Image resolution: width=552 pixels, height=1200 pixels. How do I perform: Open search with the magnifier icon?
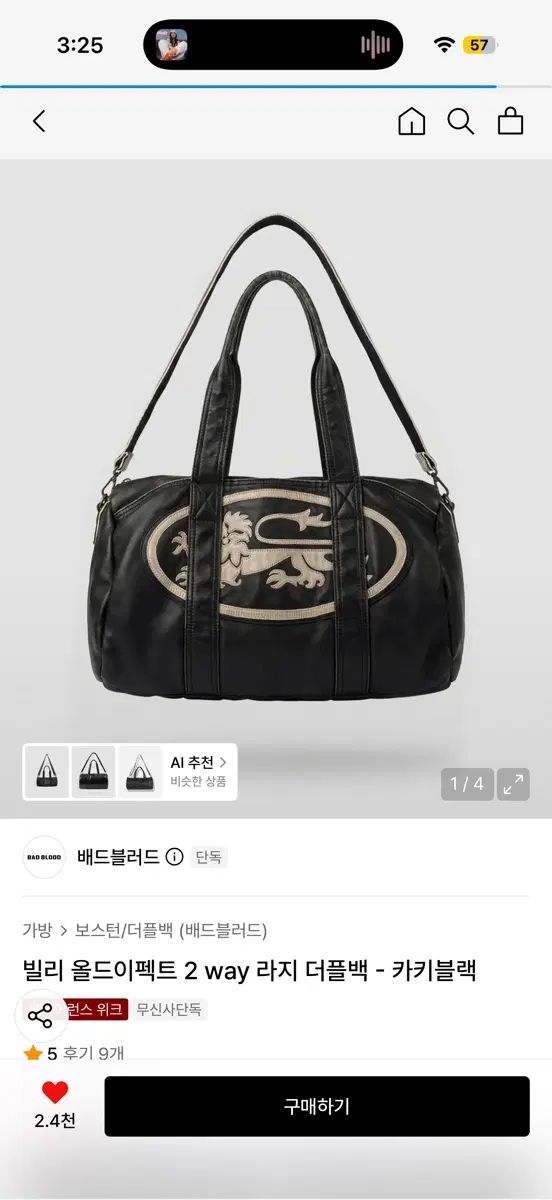coord(461,122)
